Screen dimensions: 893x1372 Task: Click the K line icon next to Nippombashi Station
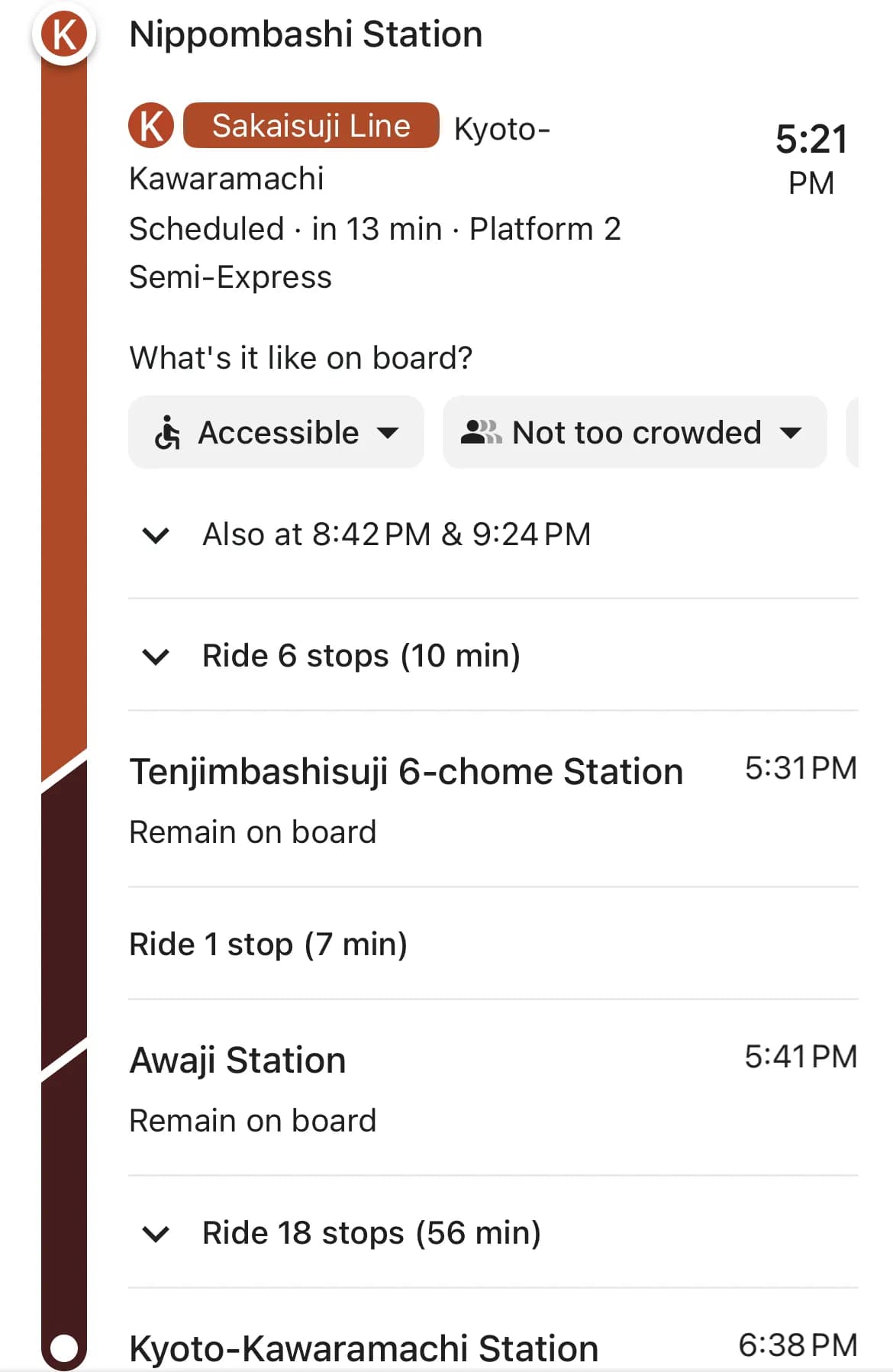click(x=64, y=34)
